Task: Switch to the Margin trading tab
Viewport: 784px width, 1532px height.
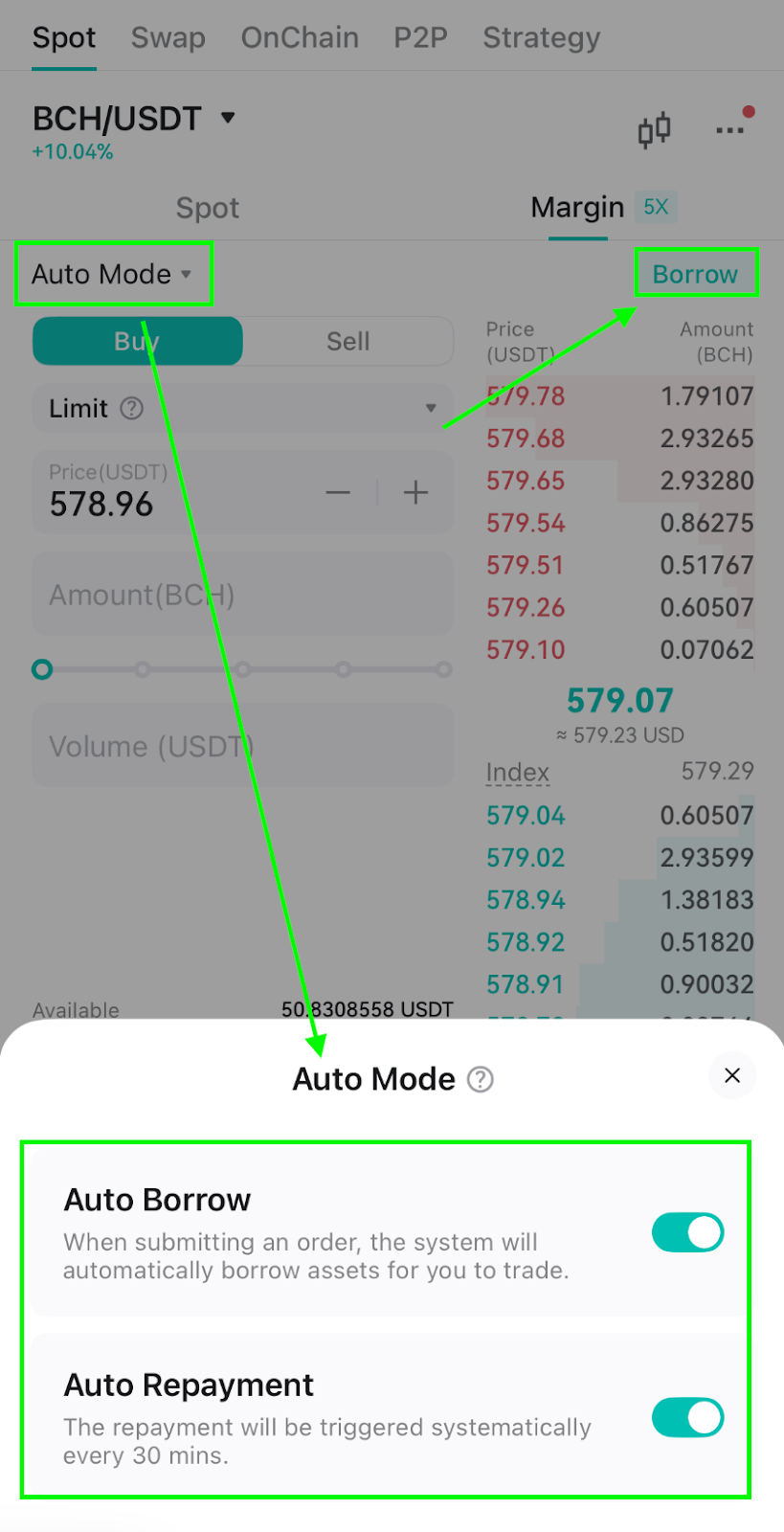Action: pyautogui.click(x=576, y=207)
